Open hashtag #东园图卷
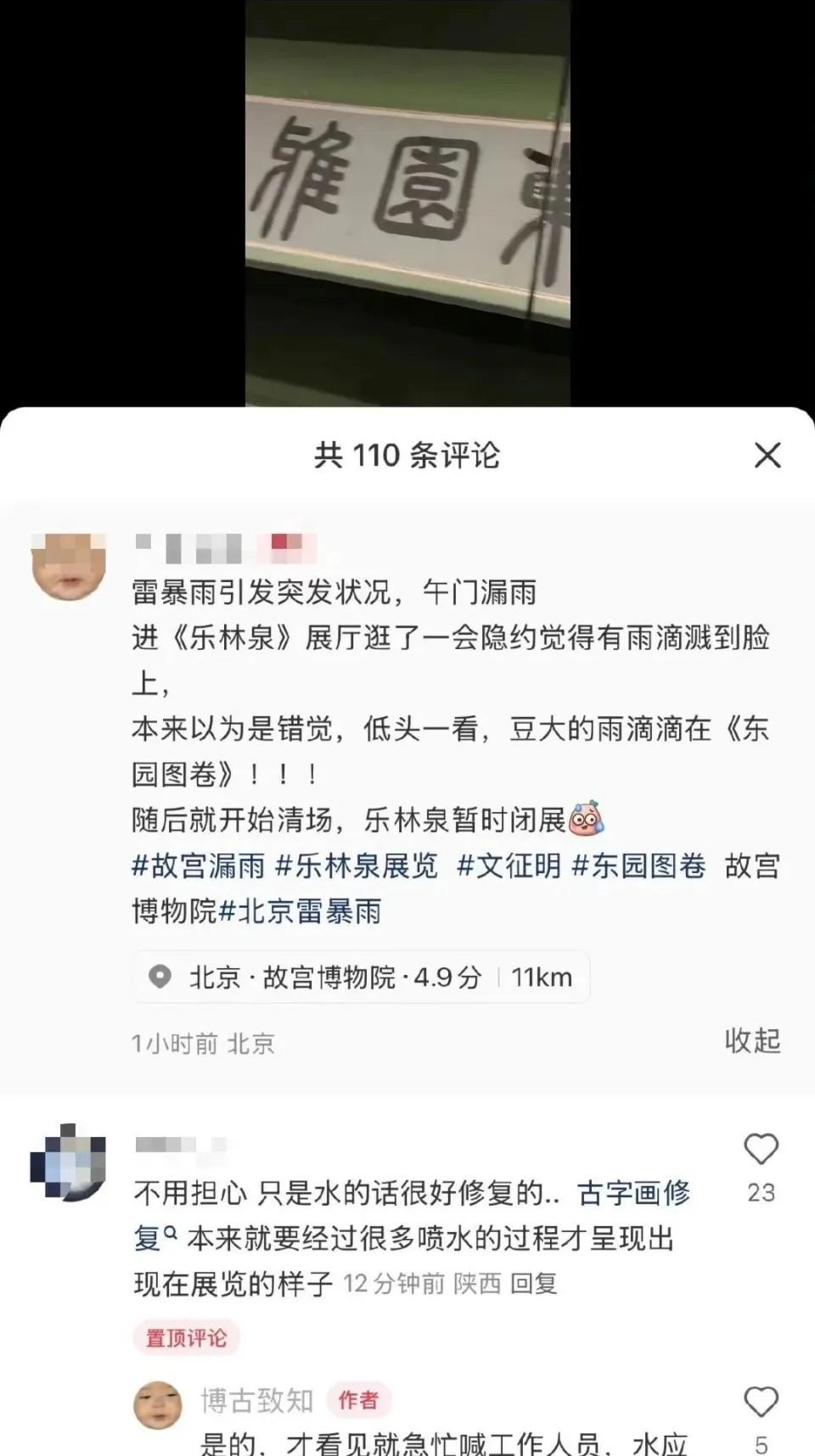Image resolution: width=815 pixels, height=1456 pixels. 638,865
